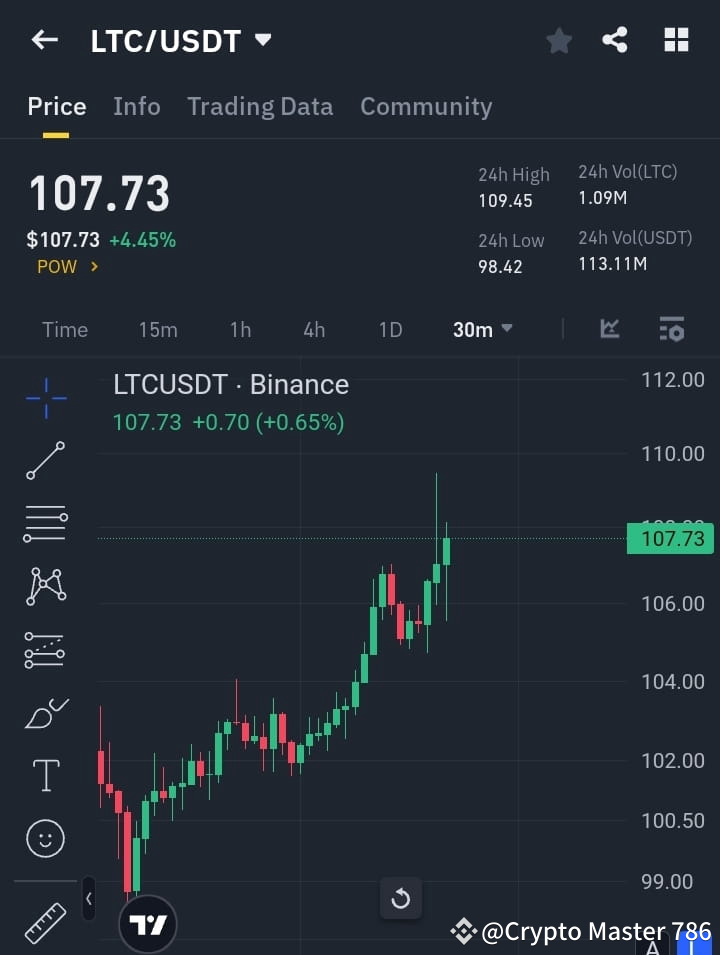Open the chart style settings icon
Viewport: 720px width, 955px height.
(x=609, y=329)
